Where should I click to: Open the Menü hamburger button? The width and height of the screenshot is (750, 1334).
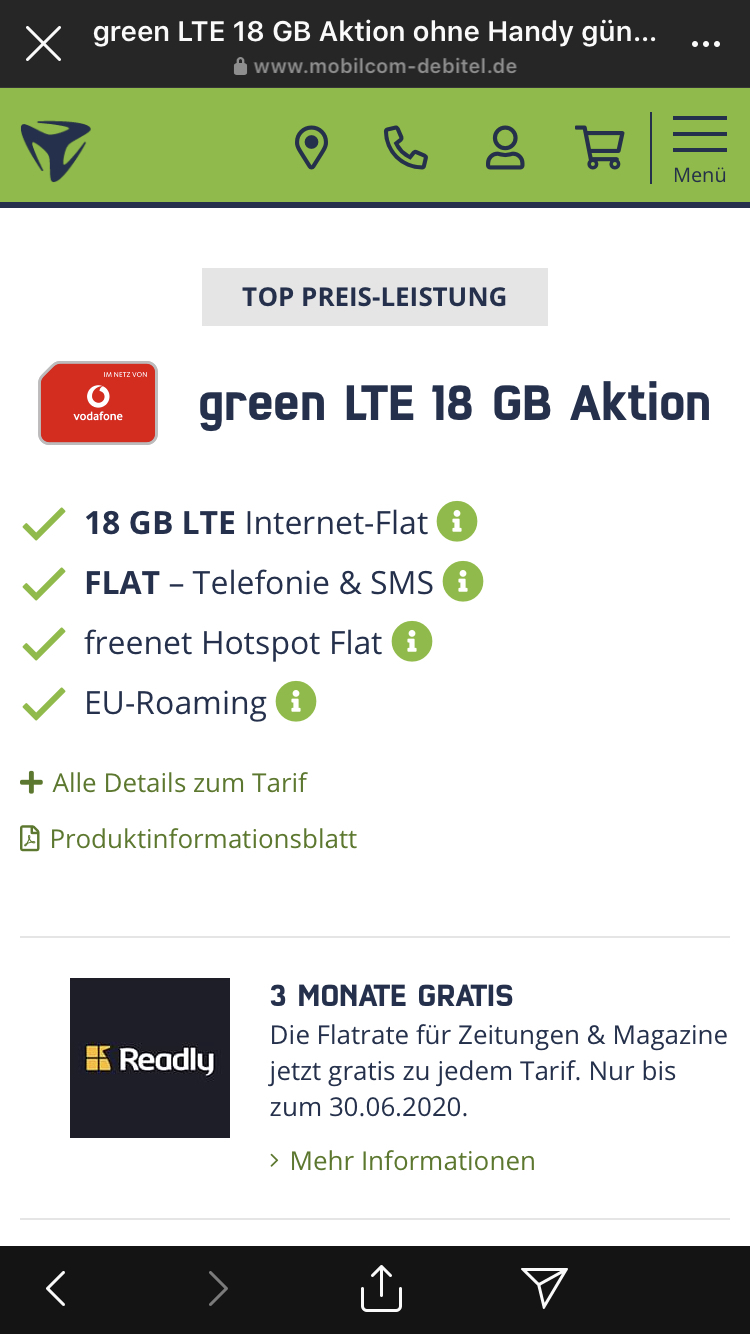point(700,149)
